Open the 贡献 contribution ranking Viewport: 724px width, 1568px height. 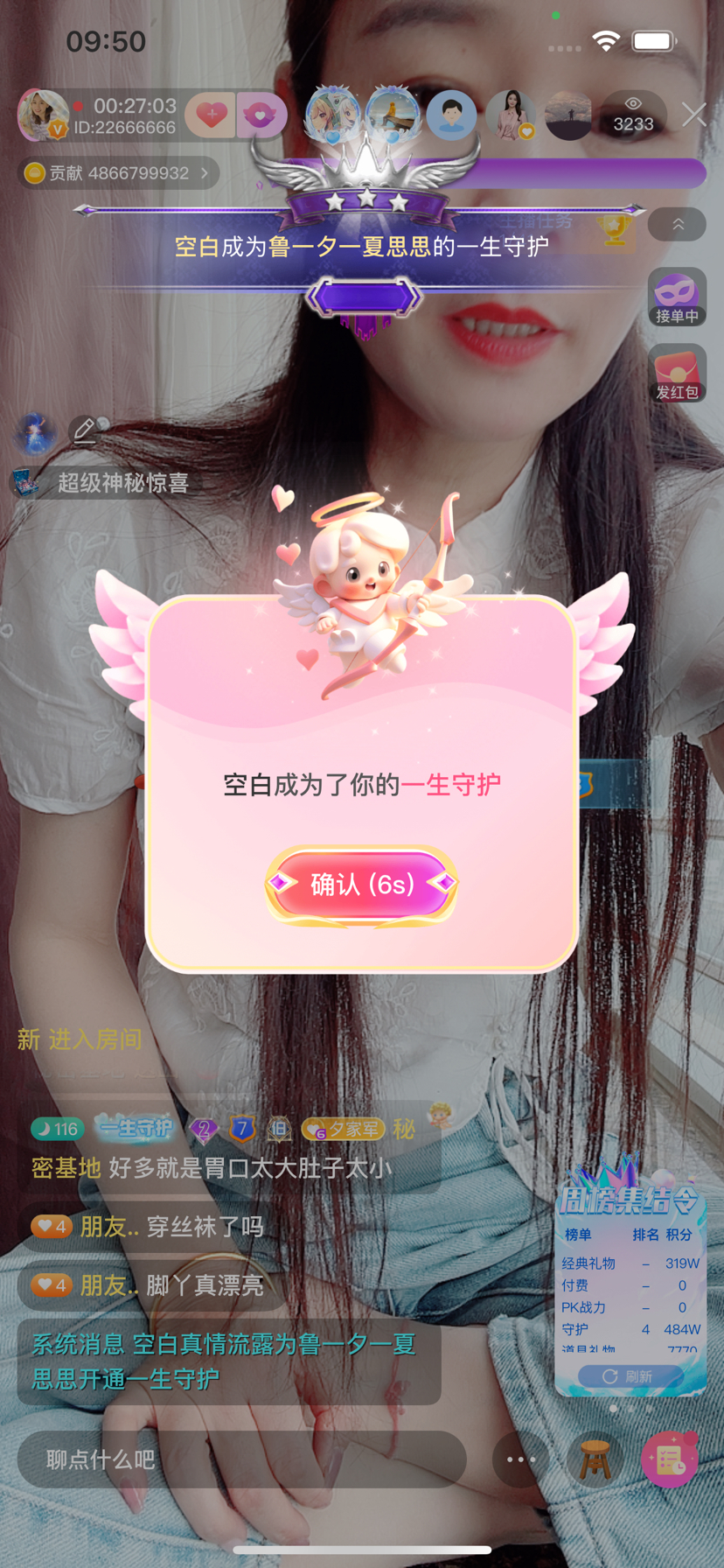pos(118,173)
